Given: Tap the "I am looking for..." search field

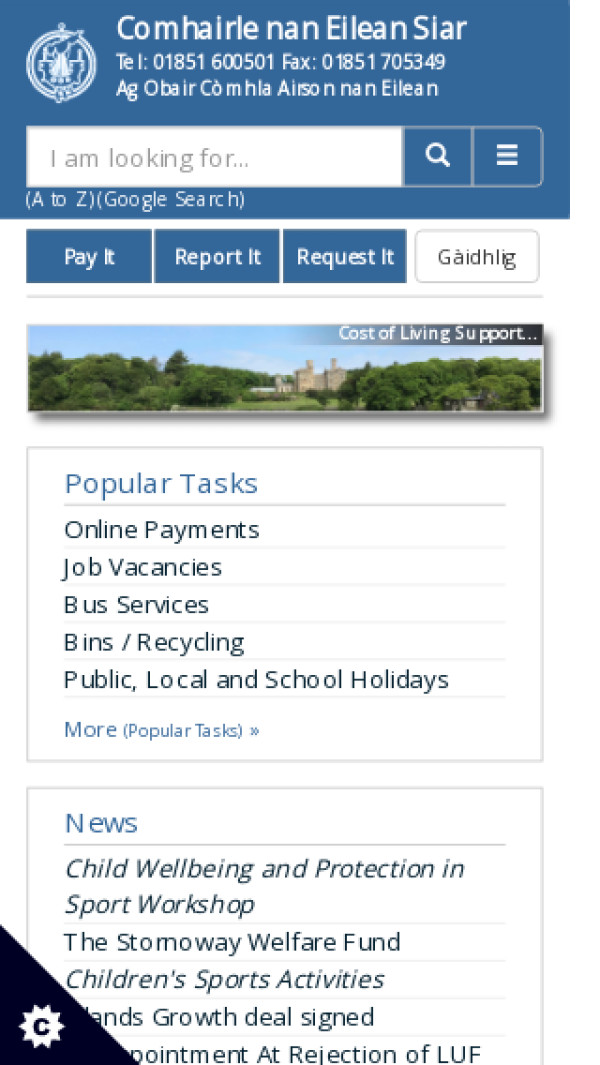Looking at the screenshot, I should (x=214, y=158).
